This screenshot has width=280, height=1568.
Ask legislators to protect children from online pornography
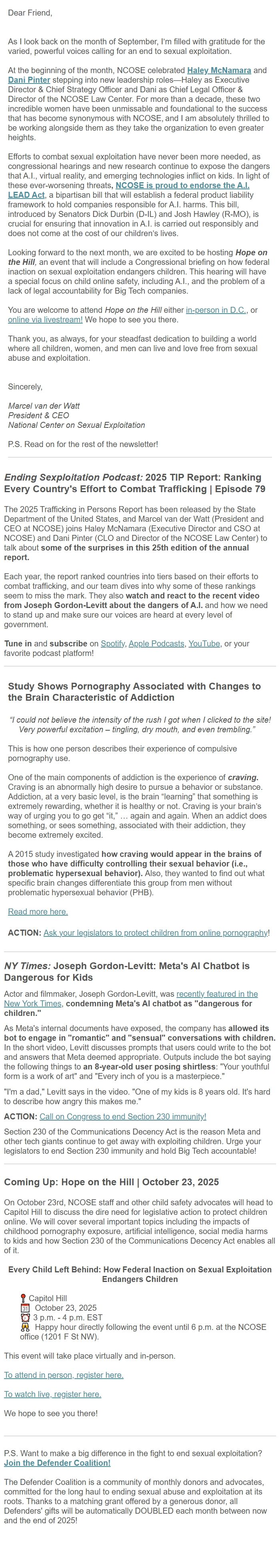pos(155,932)
